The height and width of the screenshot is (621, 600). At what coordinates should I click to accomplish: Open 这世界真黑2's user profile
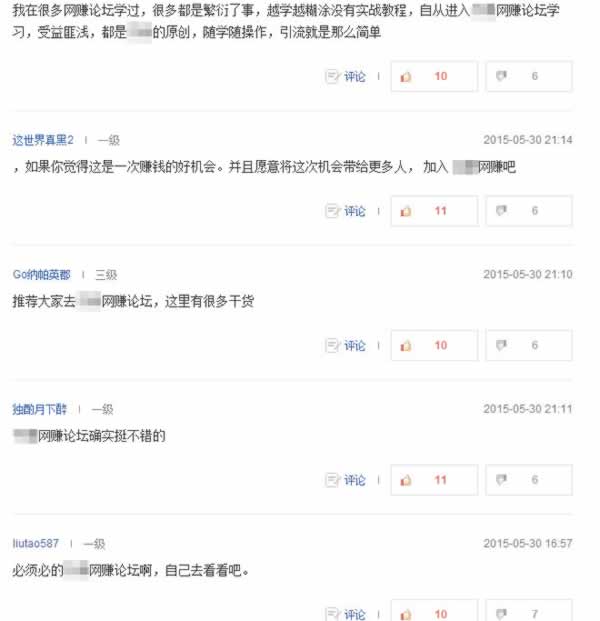[x=44, y=140]
